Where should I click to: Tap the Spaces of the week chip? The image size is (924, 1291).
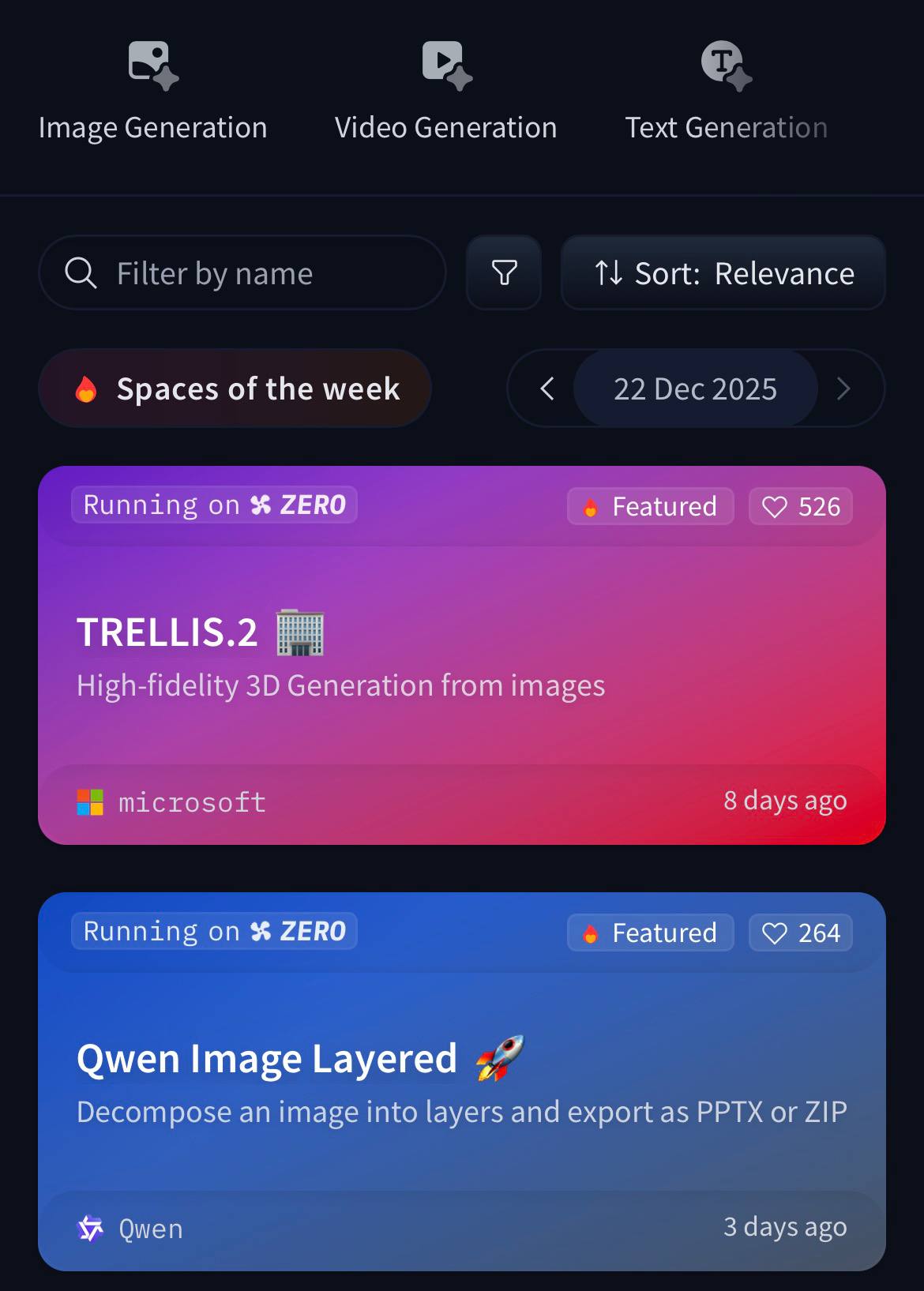click(235, 388)
